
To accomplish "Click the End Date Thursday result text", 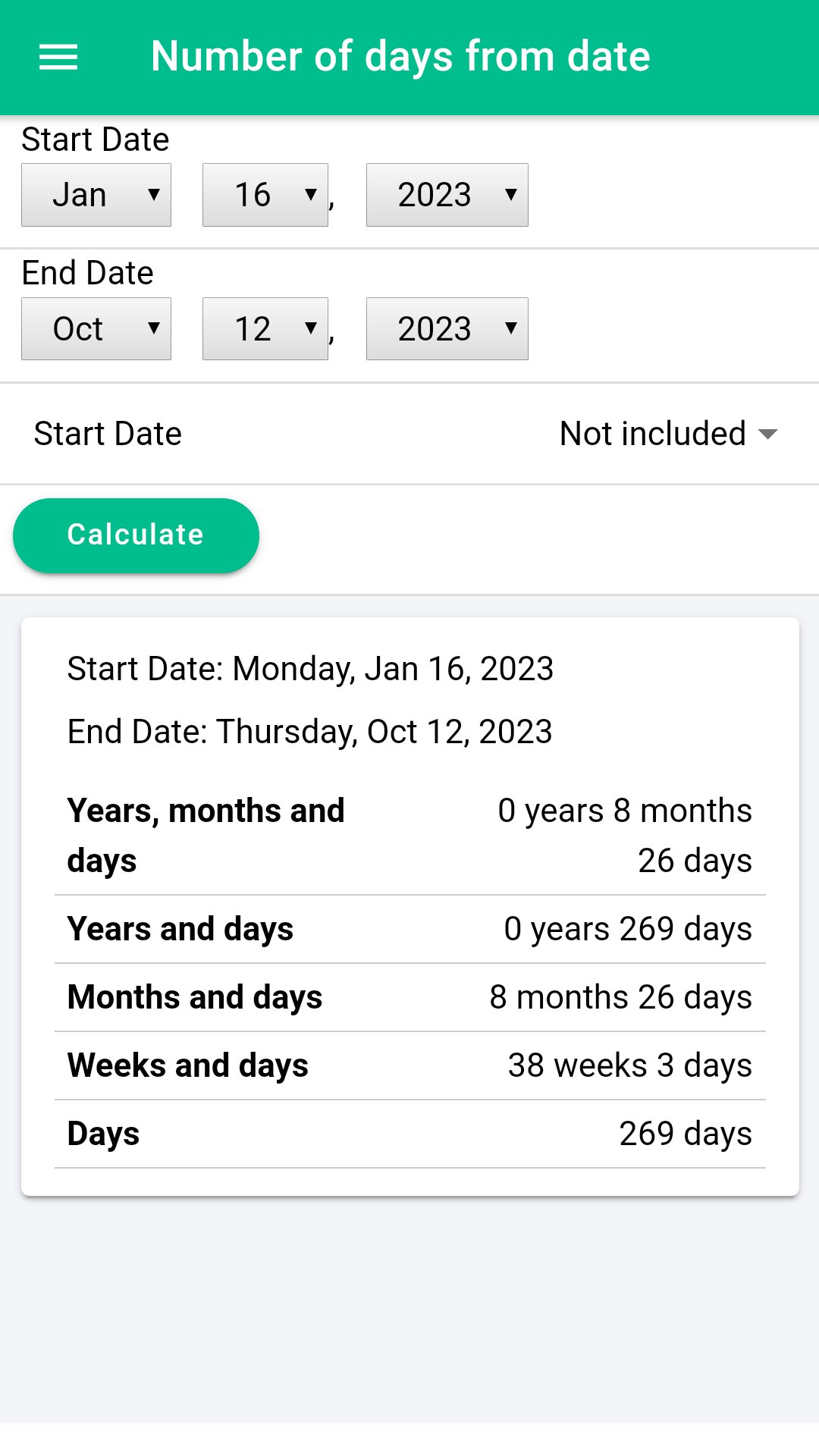I will 309,731.
